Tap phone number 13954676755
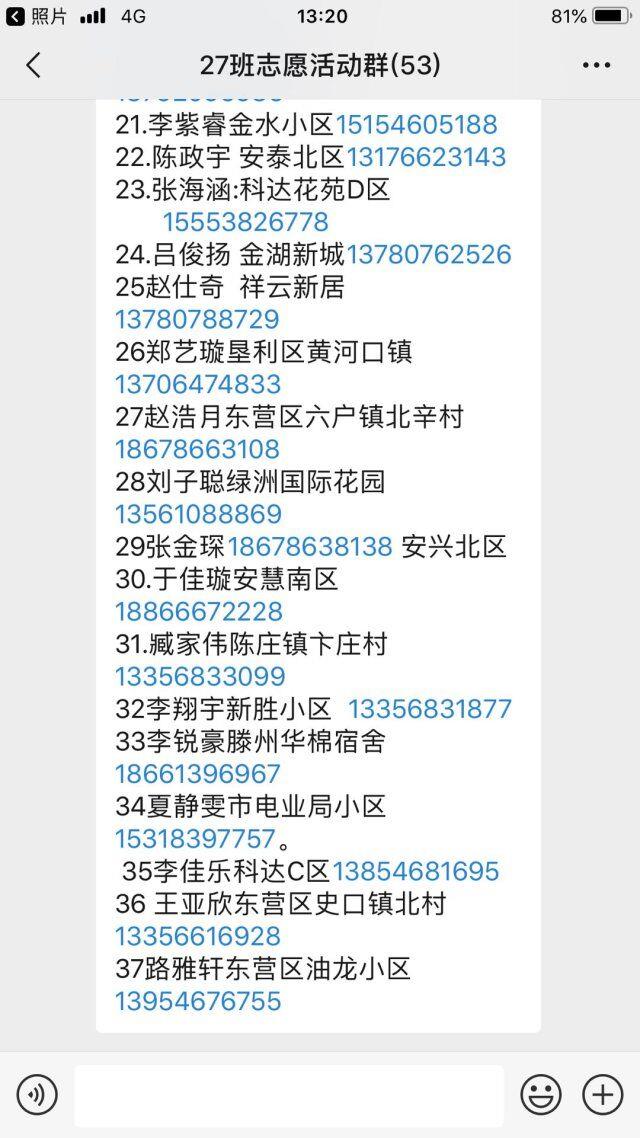 [x=198, y=1002]
